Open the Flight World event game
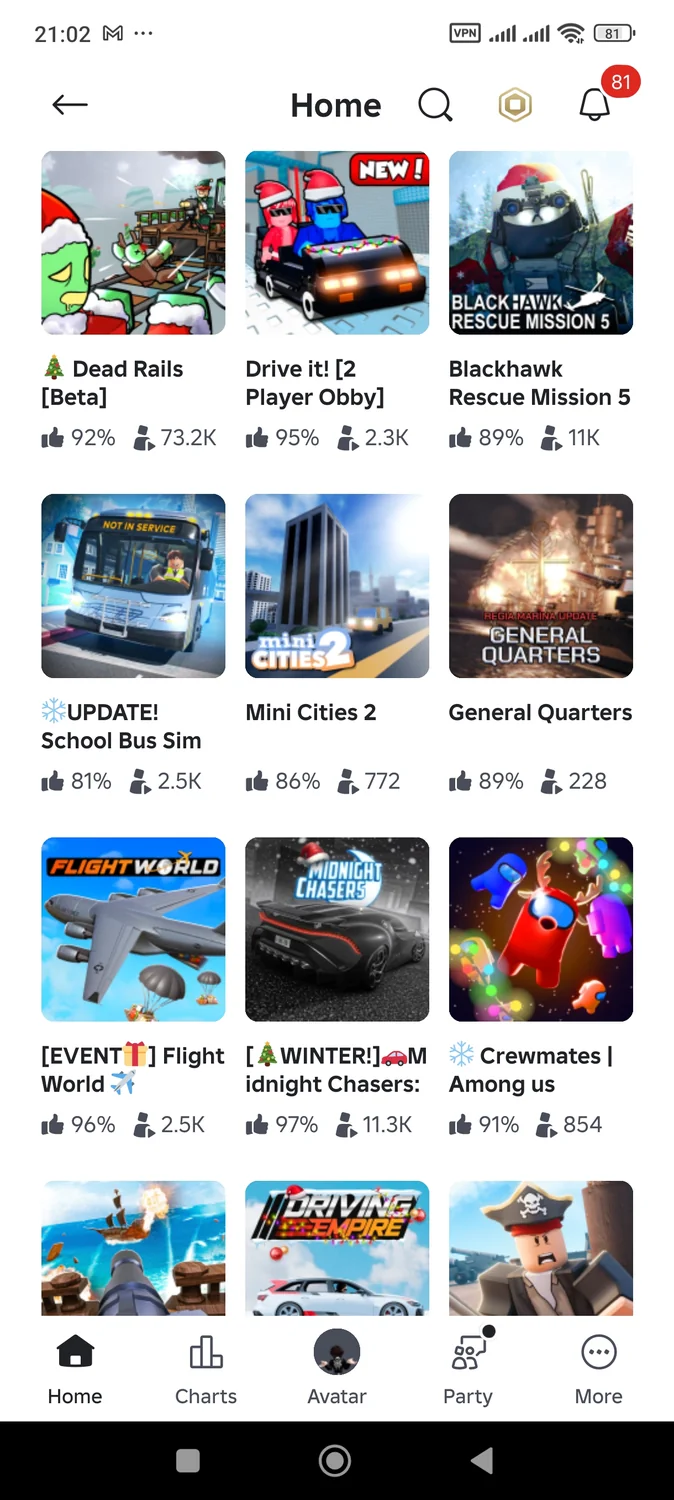Screen dimensions: 674x1500 [x=133, y=929]
